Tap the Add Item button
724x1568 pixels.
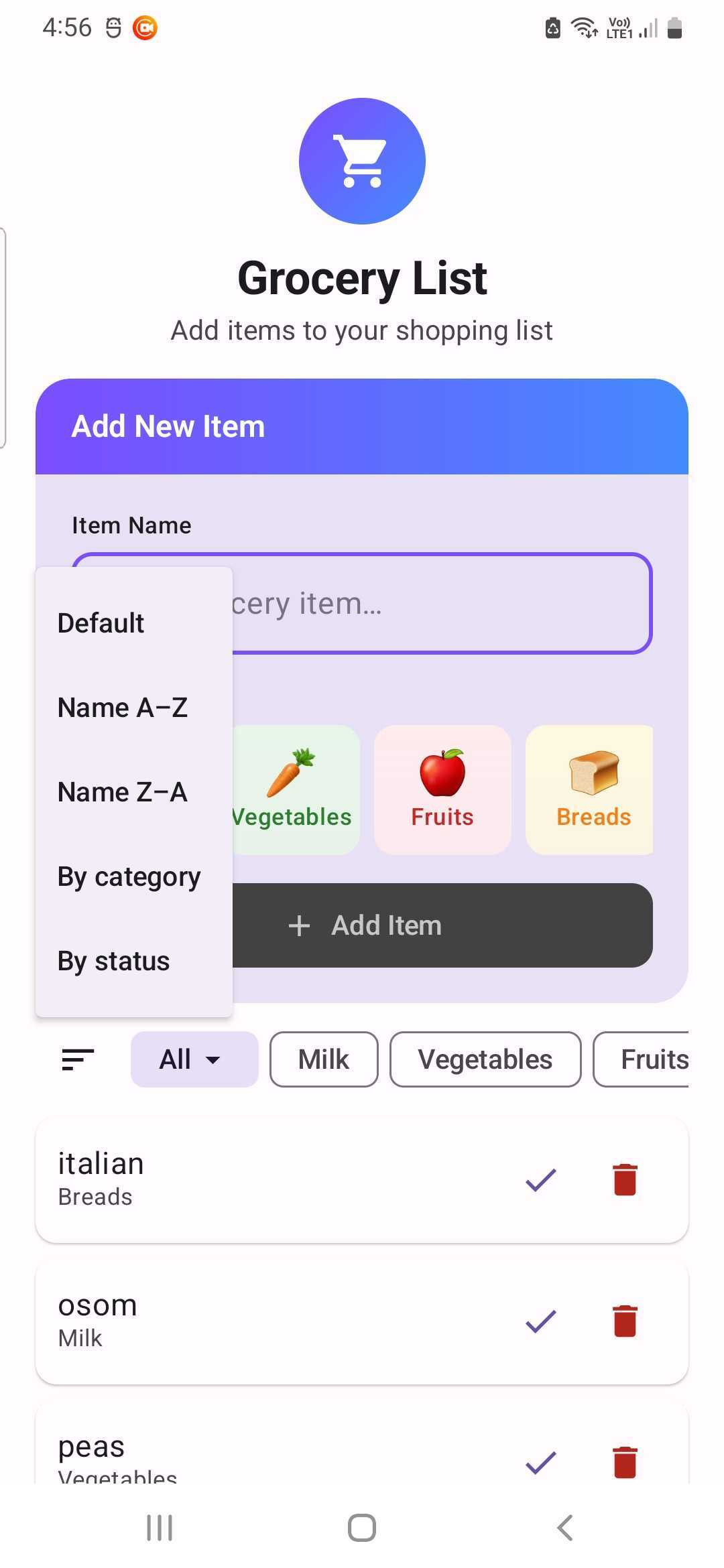(442, 925)
